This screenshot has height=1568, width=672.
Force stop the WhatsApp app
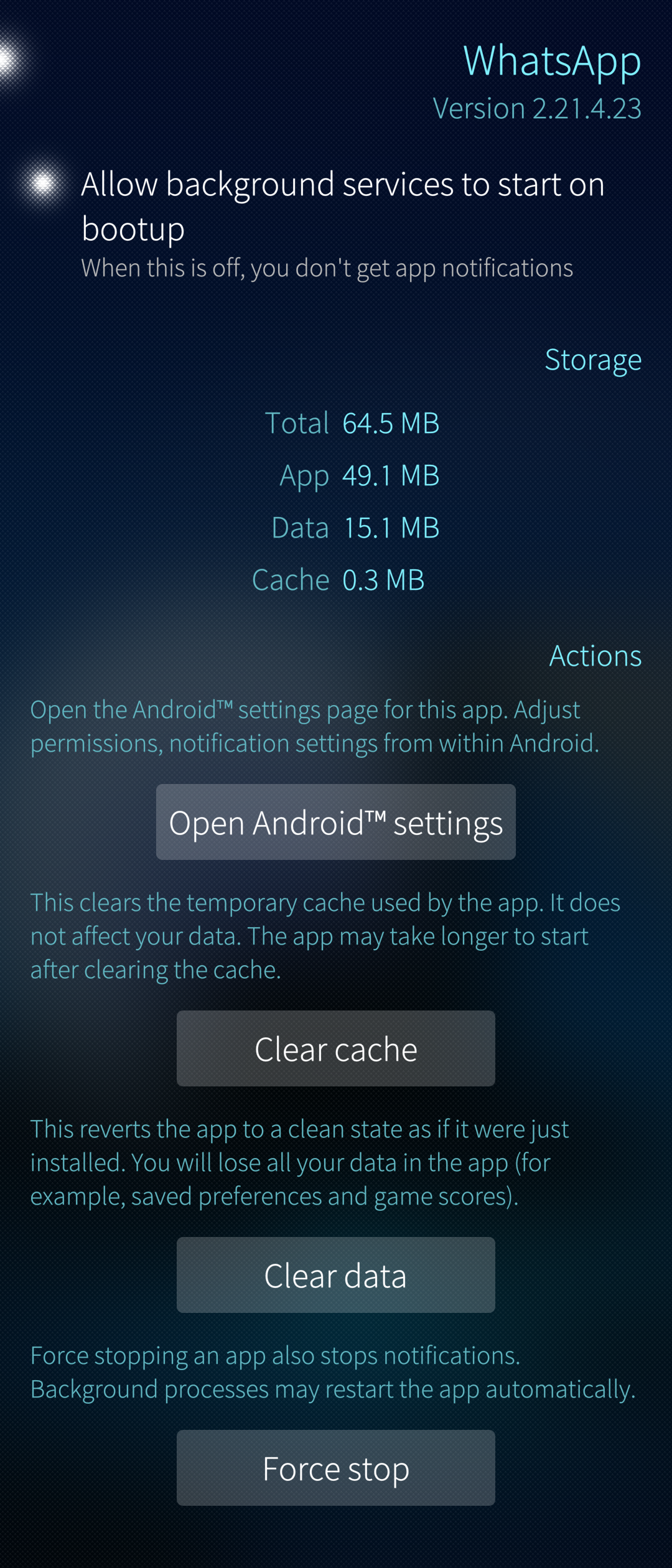(335, 1468)
